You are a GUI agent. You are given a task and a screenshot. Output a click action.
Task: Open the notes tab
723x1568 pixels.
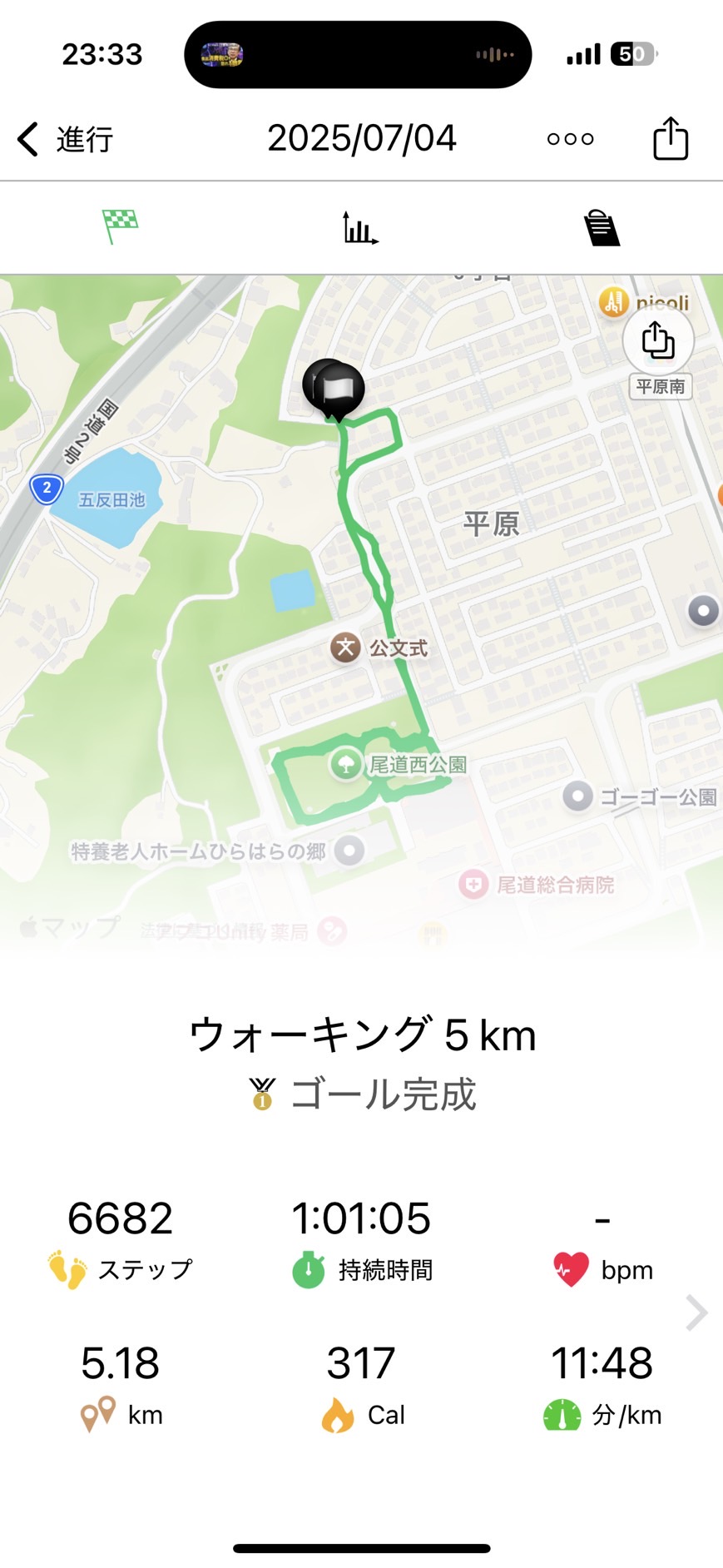click(602, 228)
